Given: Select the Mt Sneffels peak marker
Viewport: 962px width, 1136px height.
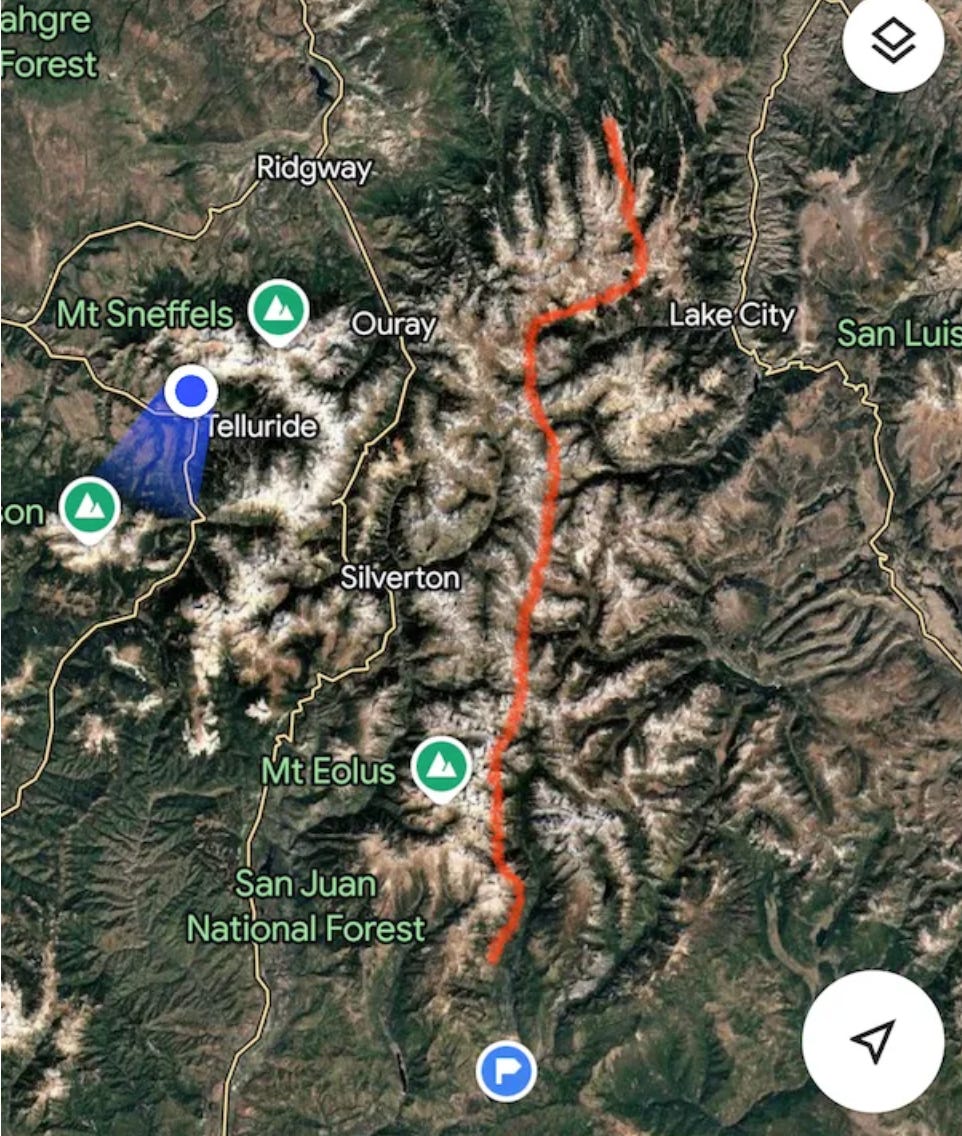Looking at the screenshot, I should click(x=277, y=310).
